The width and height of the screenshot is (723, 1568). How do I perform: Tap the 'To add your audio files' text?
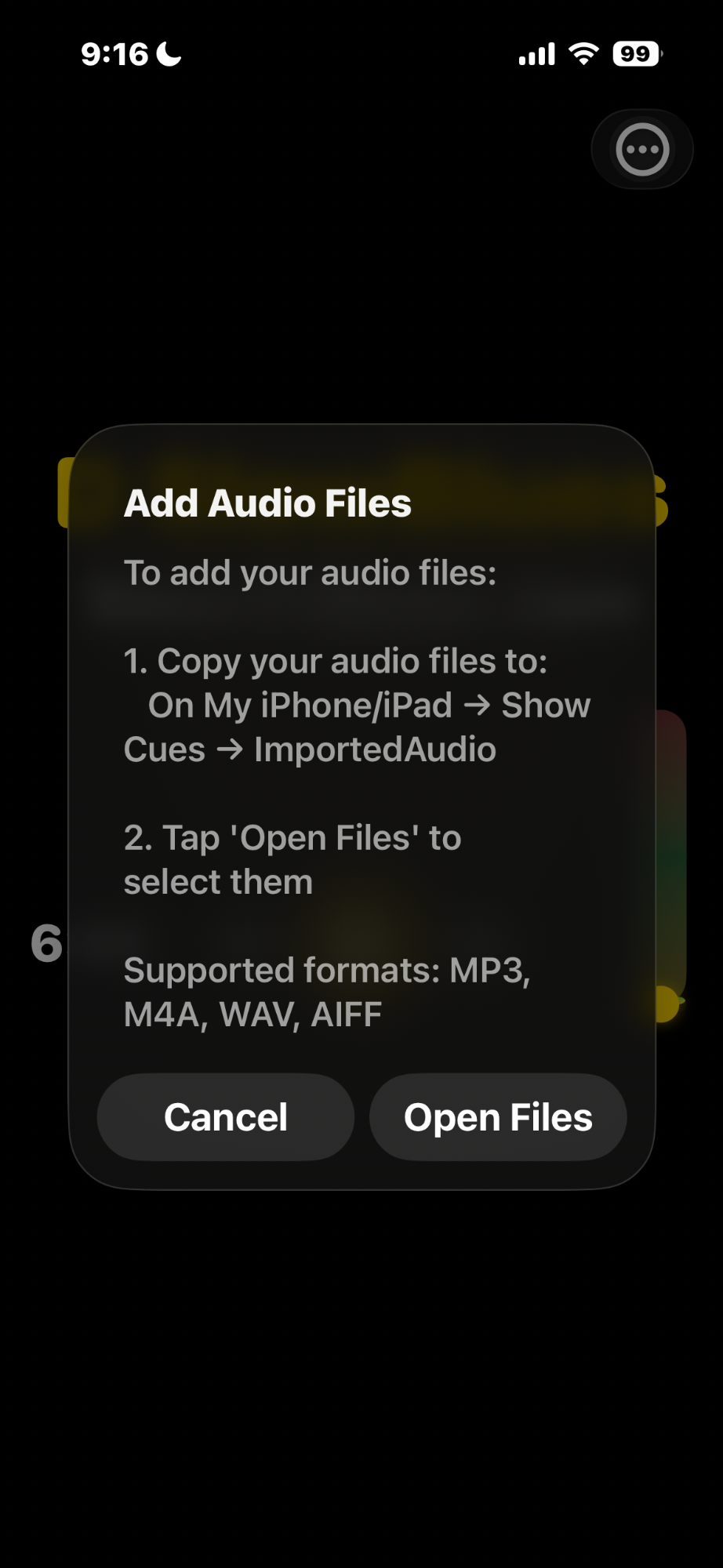[310, 572]
